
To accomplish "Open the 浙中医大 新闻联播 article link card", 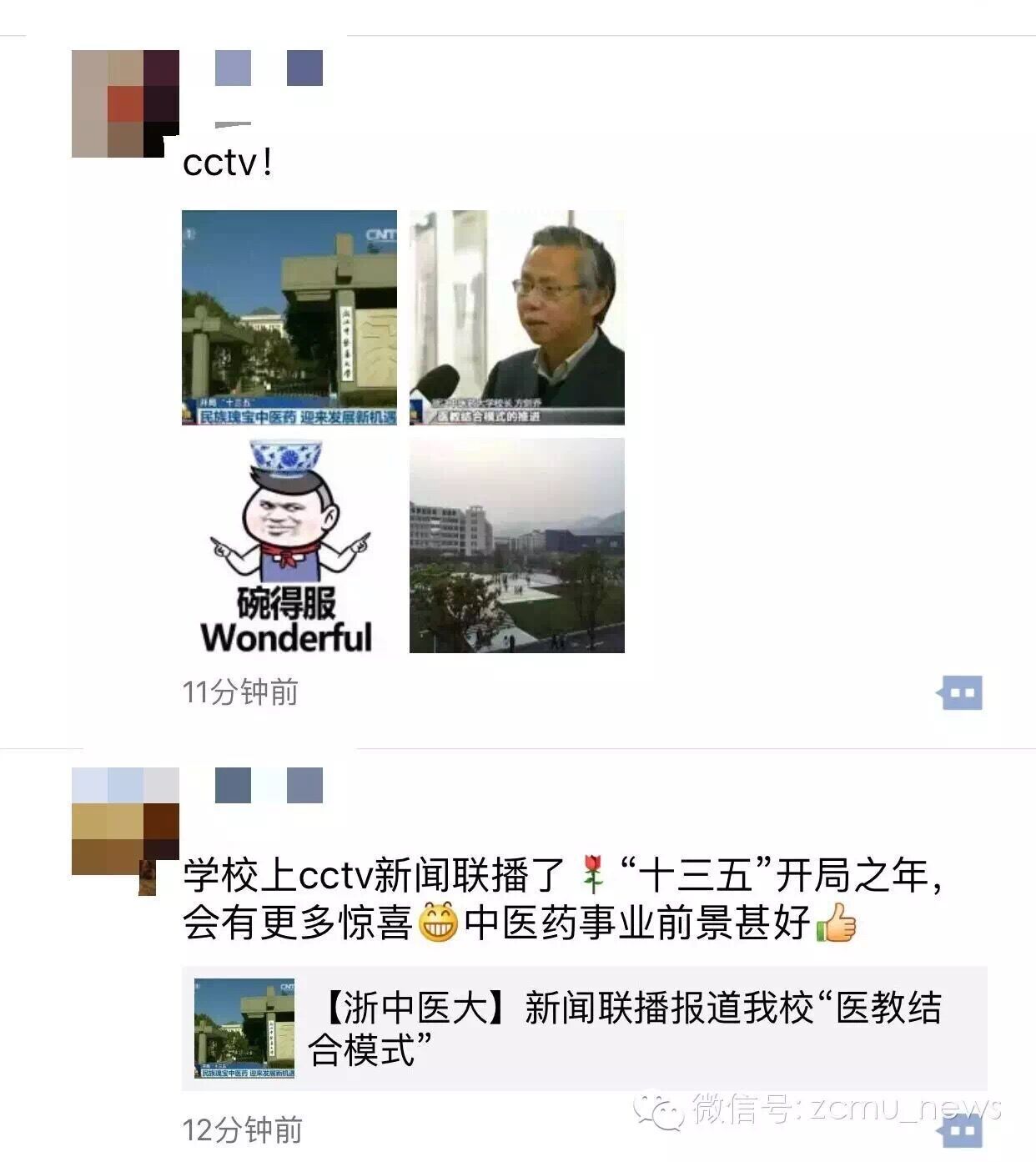I will point(584,1028).
